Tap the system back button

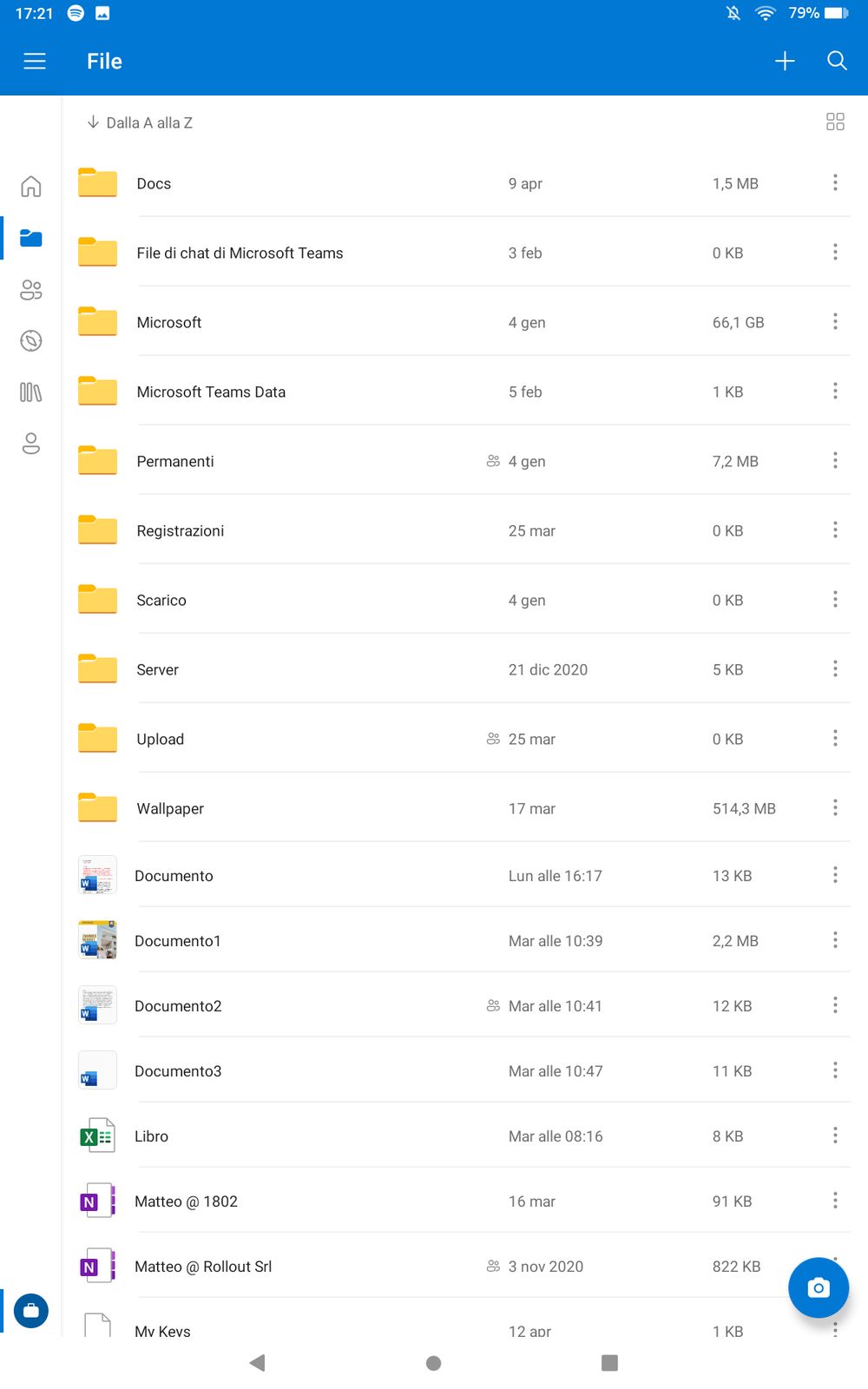[x=257, y=1363]
